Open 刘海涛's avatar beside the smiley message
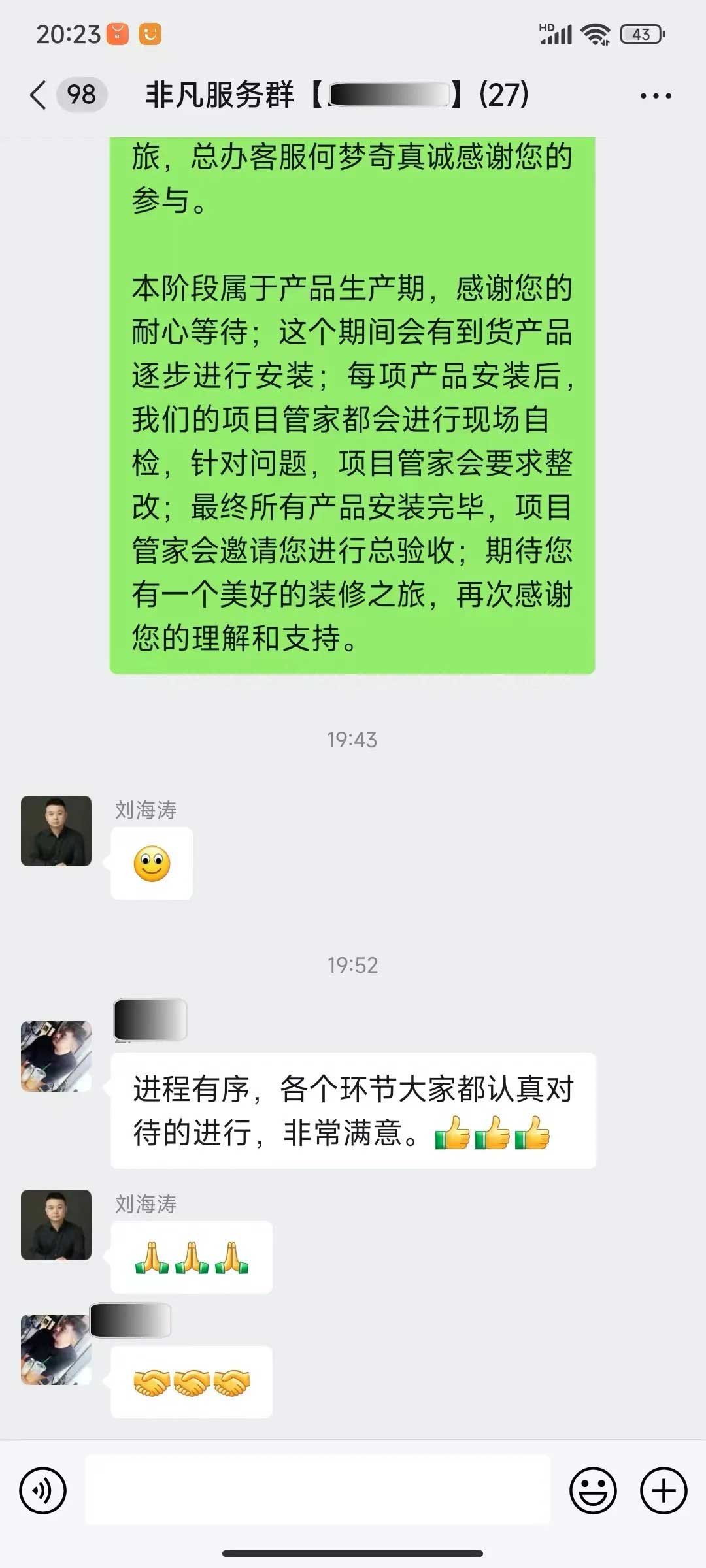Viewport: 706px width, 1568px height. coord(56,831)
